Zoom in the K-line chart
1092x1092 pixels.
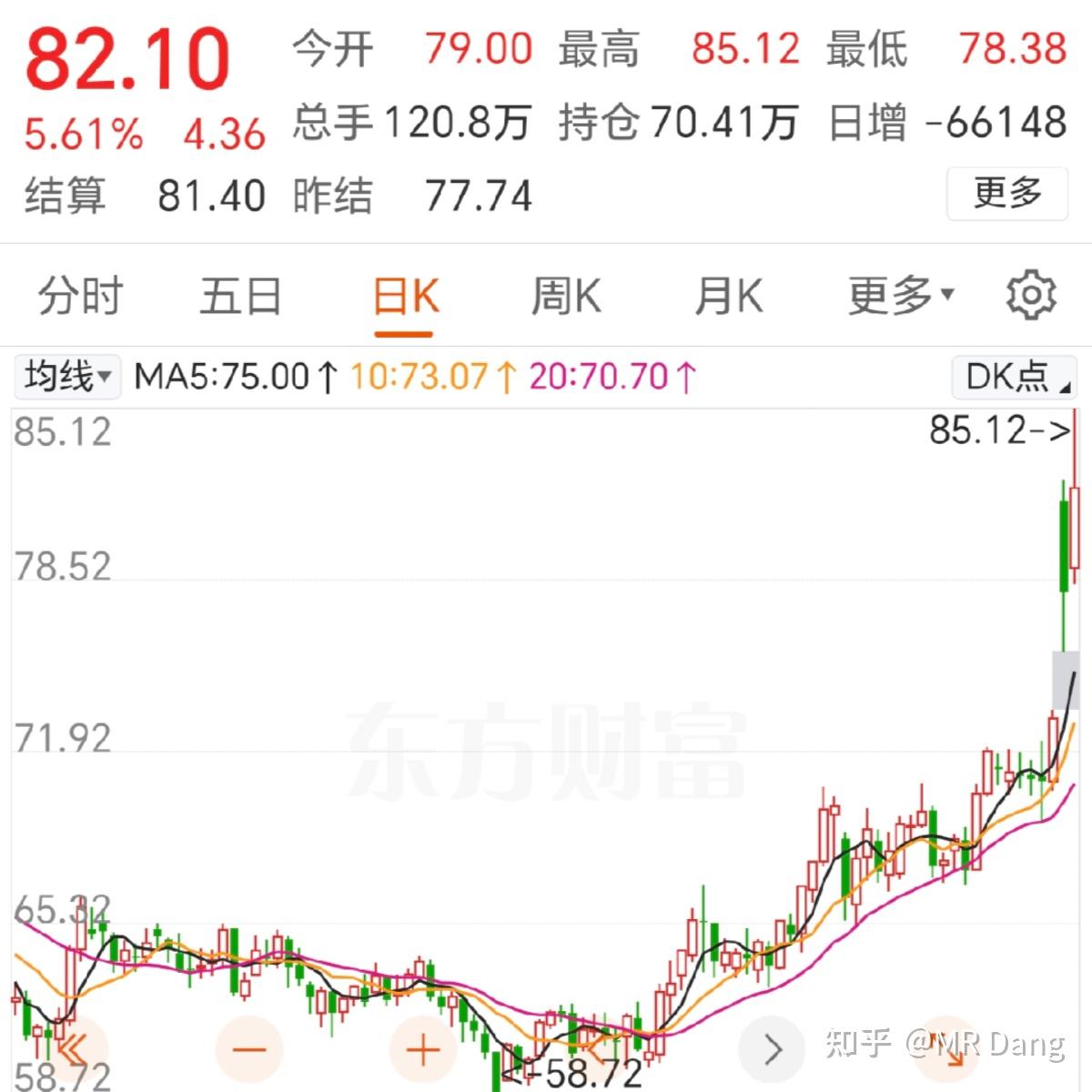pyautogui.click(x=422, y=1049)
